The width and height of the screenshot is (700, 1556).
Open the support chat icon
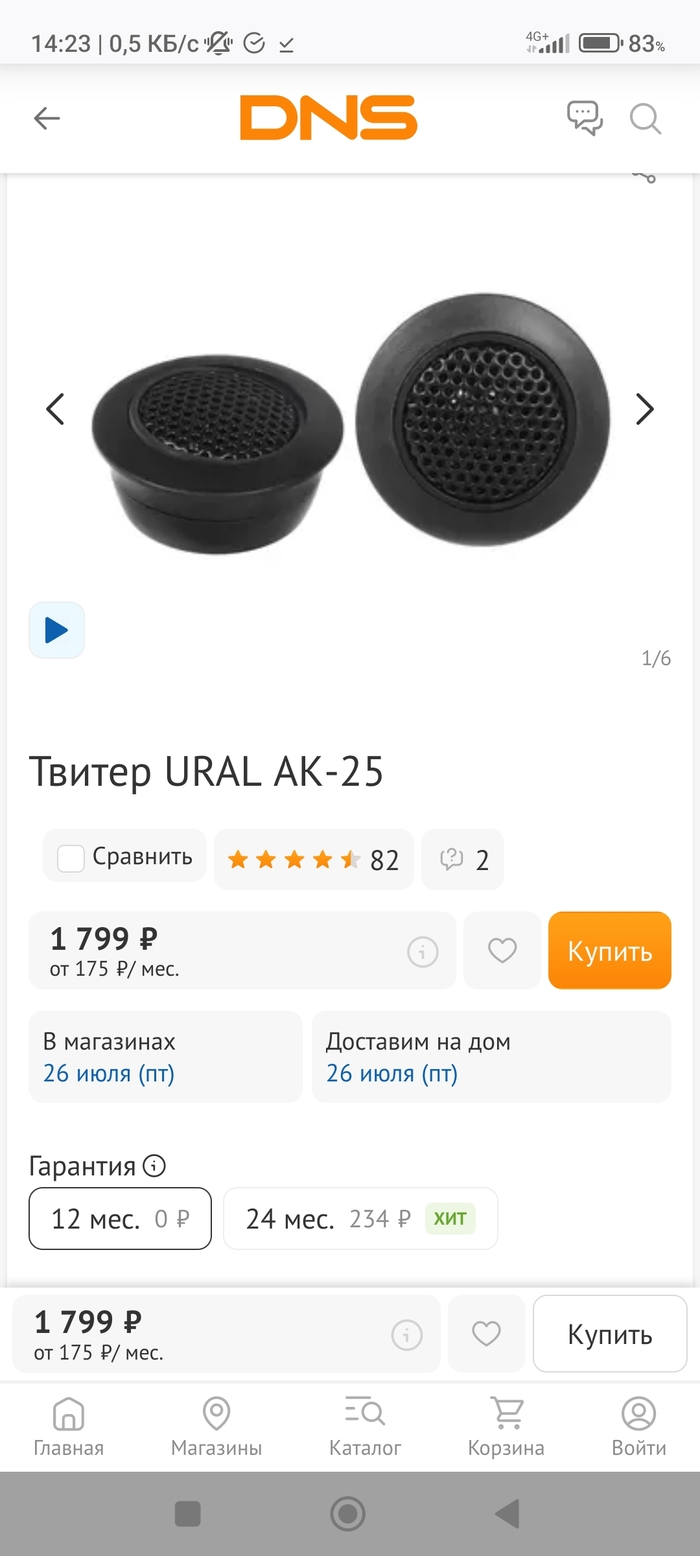point(584,118)
